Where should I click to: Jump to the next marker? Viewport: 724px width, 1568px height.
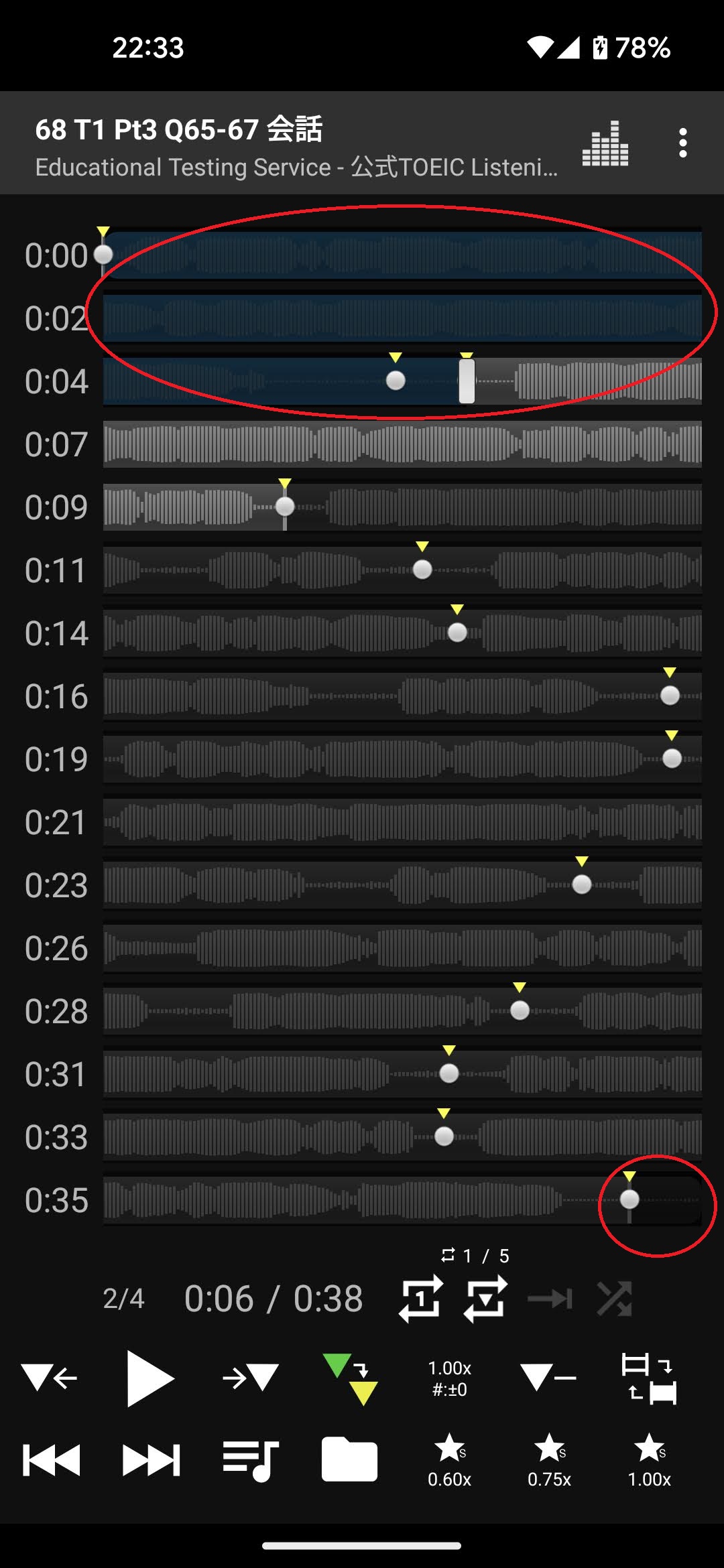251,1378
